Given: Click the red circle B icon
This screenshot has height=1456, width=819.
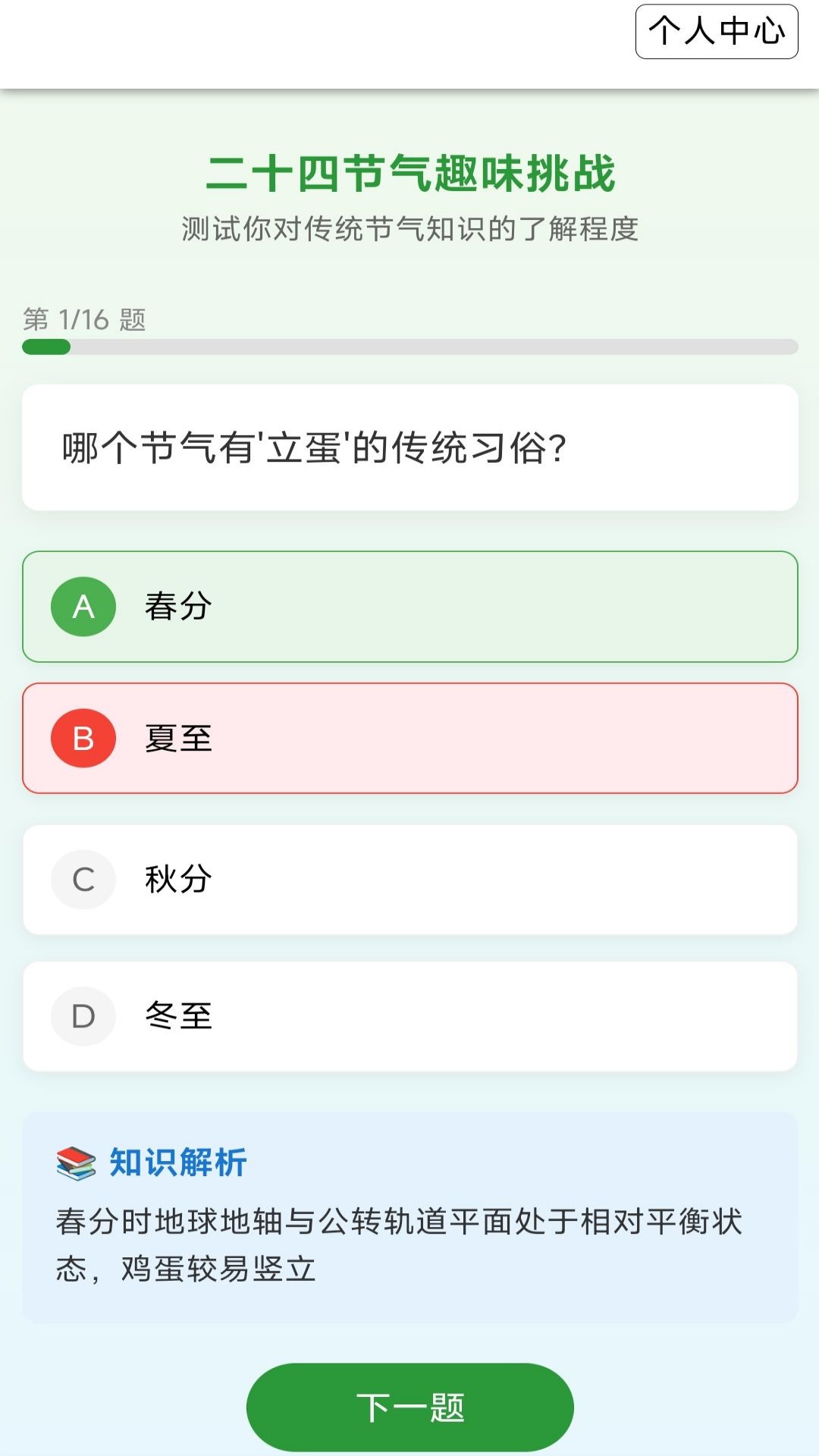Looking at the screenshot, I should pos(83,739).
